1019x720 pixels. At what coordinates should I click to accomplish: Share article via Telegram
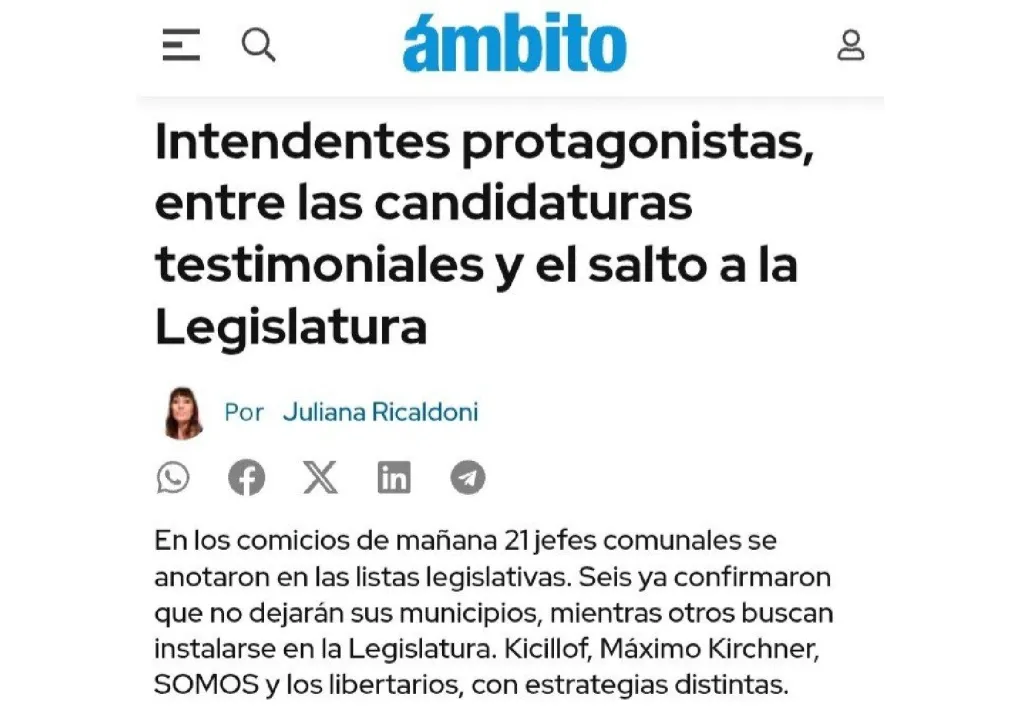(x=467, y=478)
